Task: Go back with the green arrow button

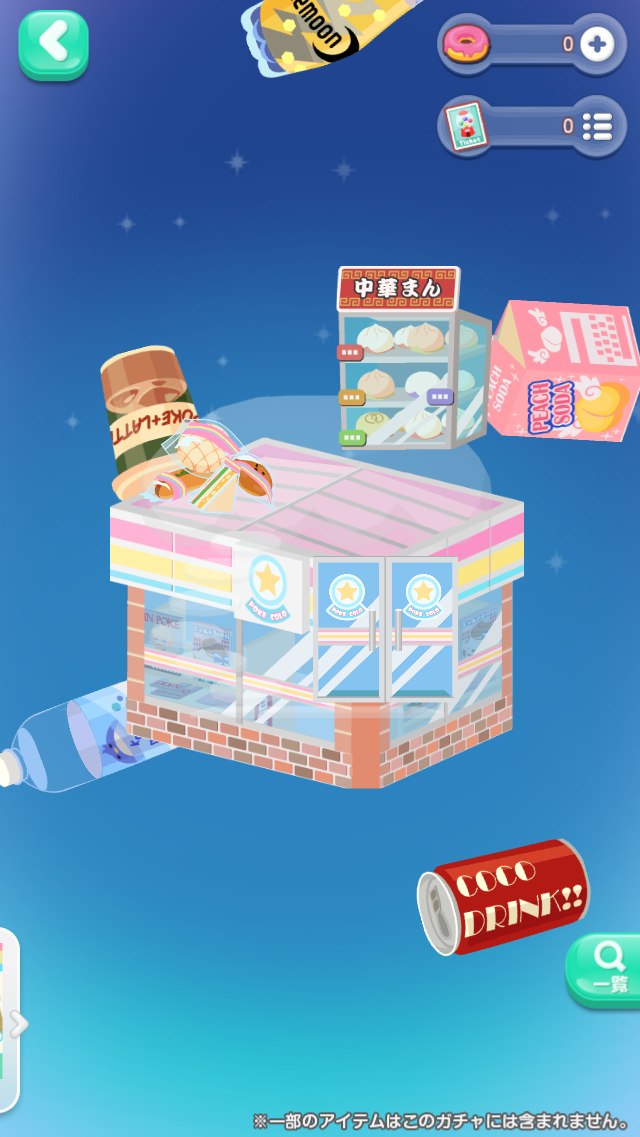Action: coord(53,45)
